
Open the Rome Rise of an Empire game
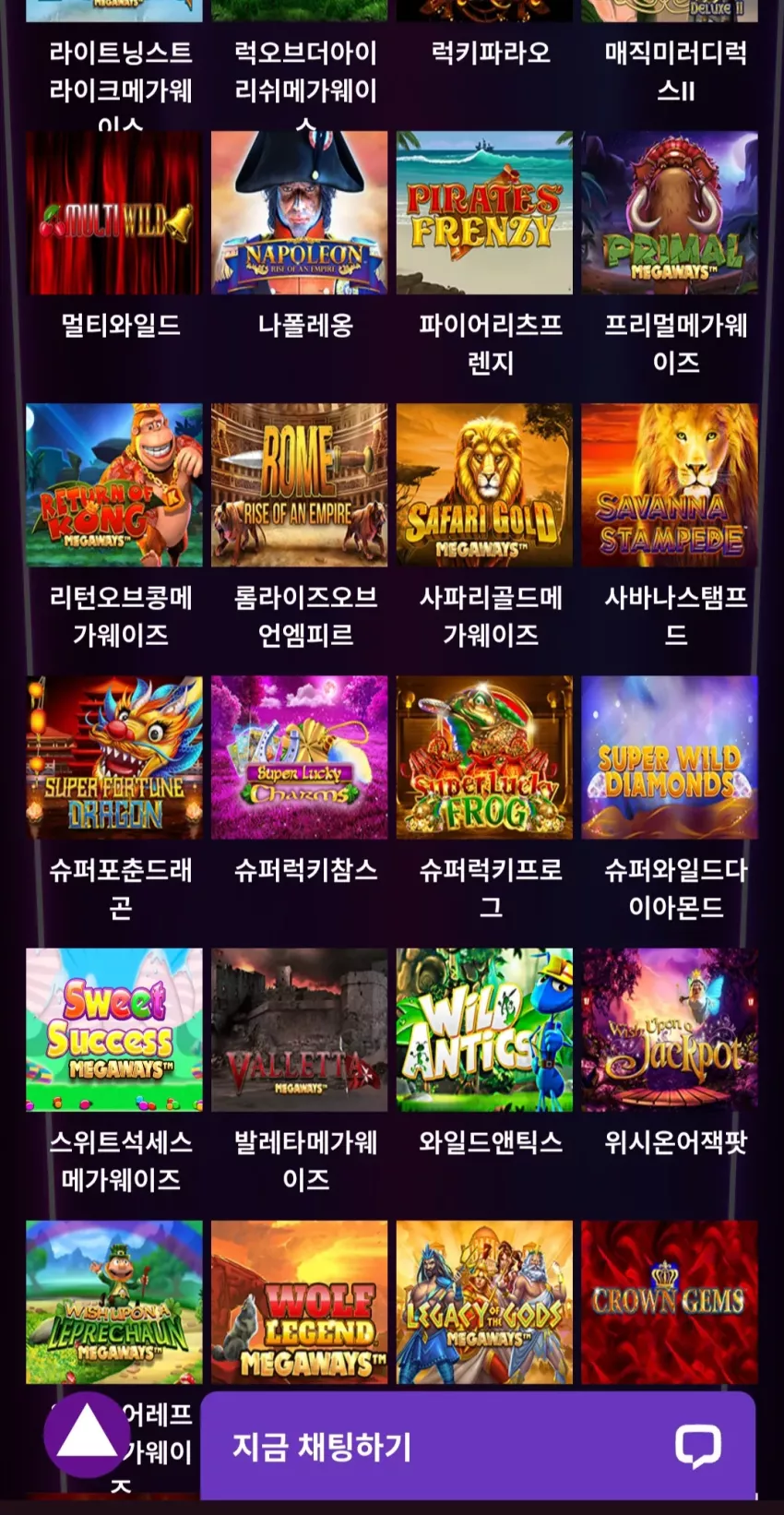(300, 485)
